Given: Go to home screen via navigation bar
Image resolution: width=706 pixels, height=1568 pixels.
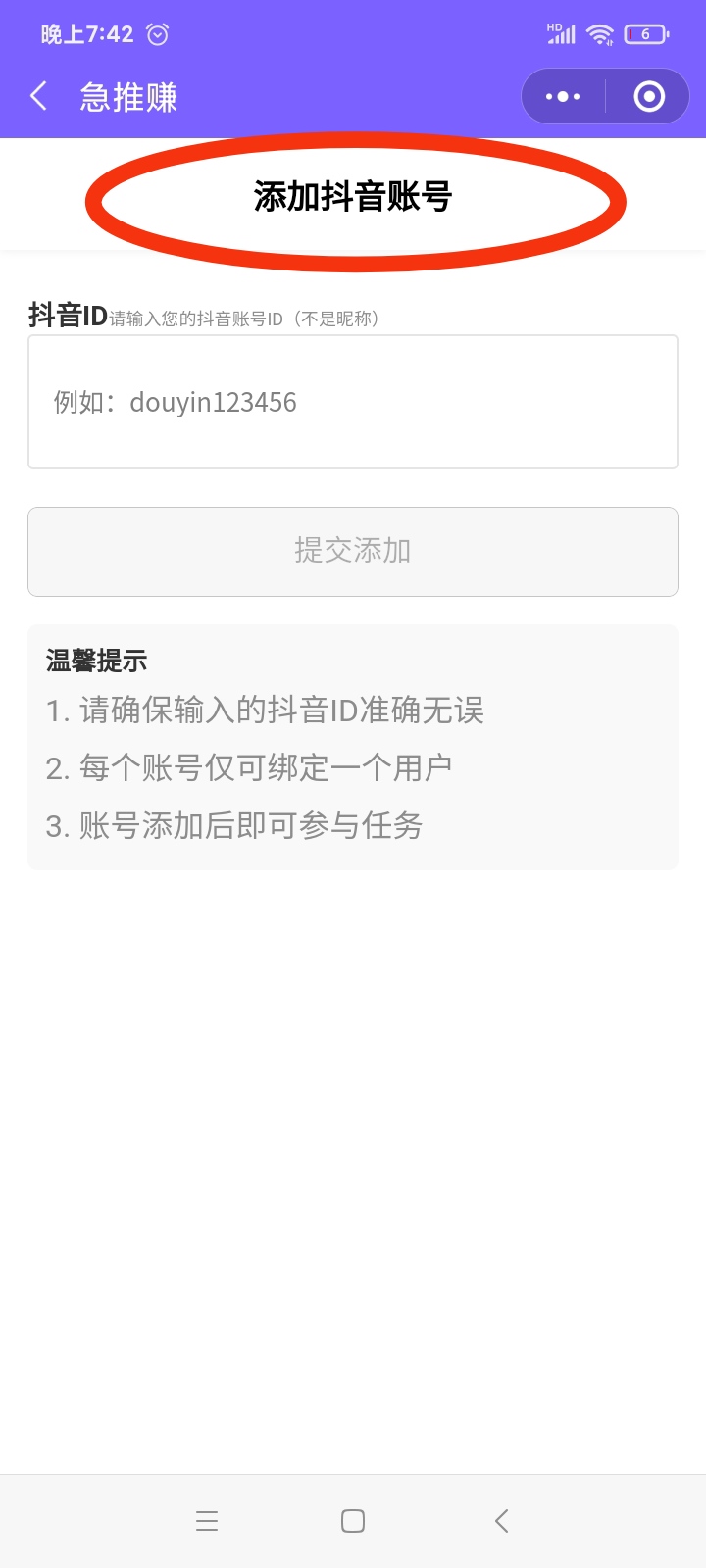Looking at the screenshot, I should click(x=353, y=1521).
